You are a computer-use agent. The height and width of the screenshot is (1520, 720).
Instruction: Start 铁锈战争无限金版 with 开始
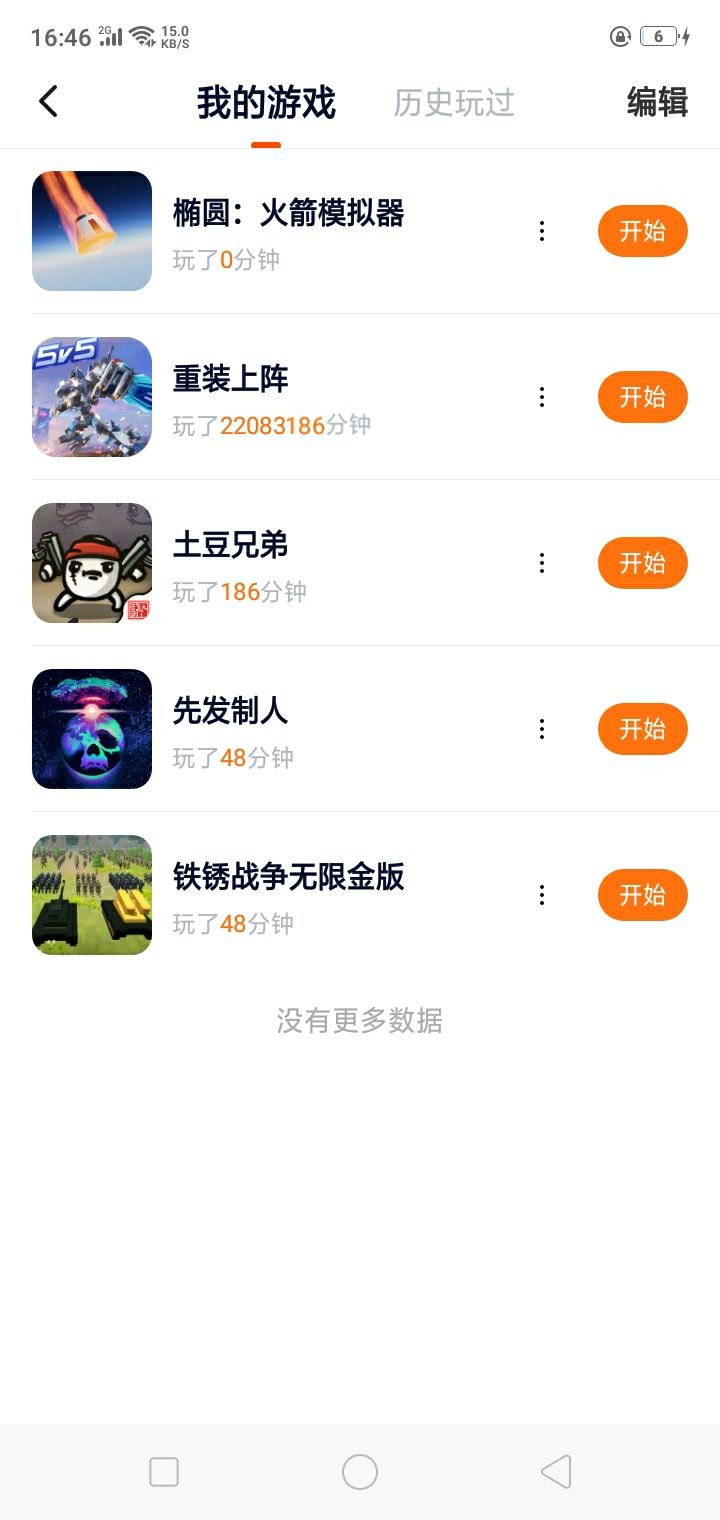tap(642, 895)
